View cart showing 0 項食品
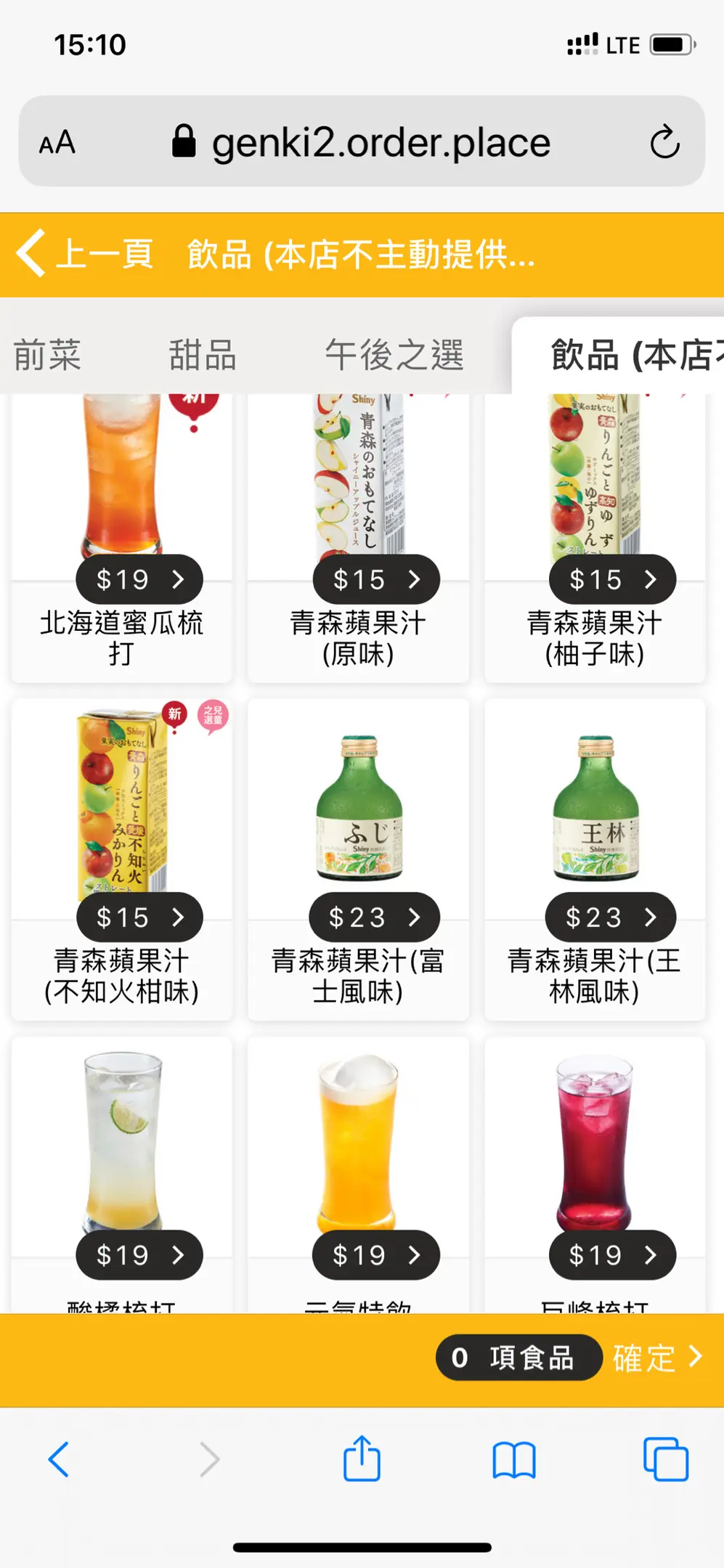The width and height of the screenshot is (724, 1568). [518, 1357]
